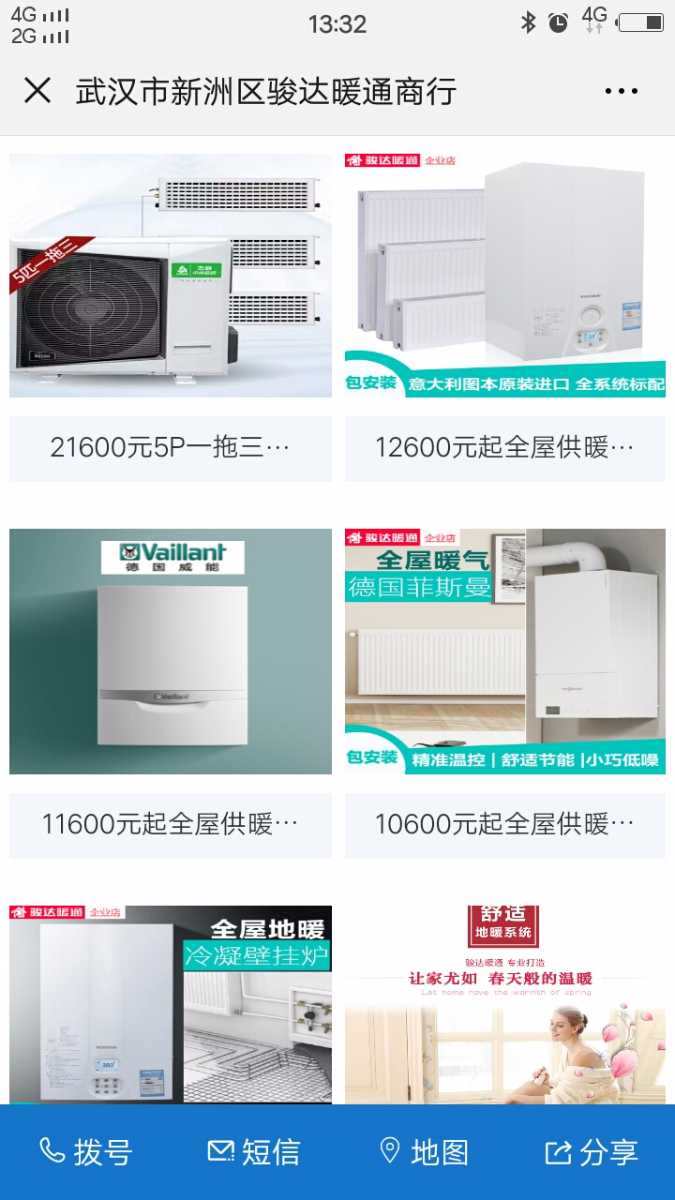Send a text message via 短信
Image resolution: width=675 pixels, height=1200 pixels.
[x=253, y=1152]
